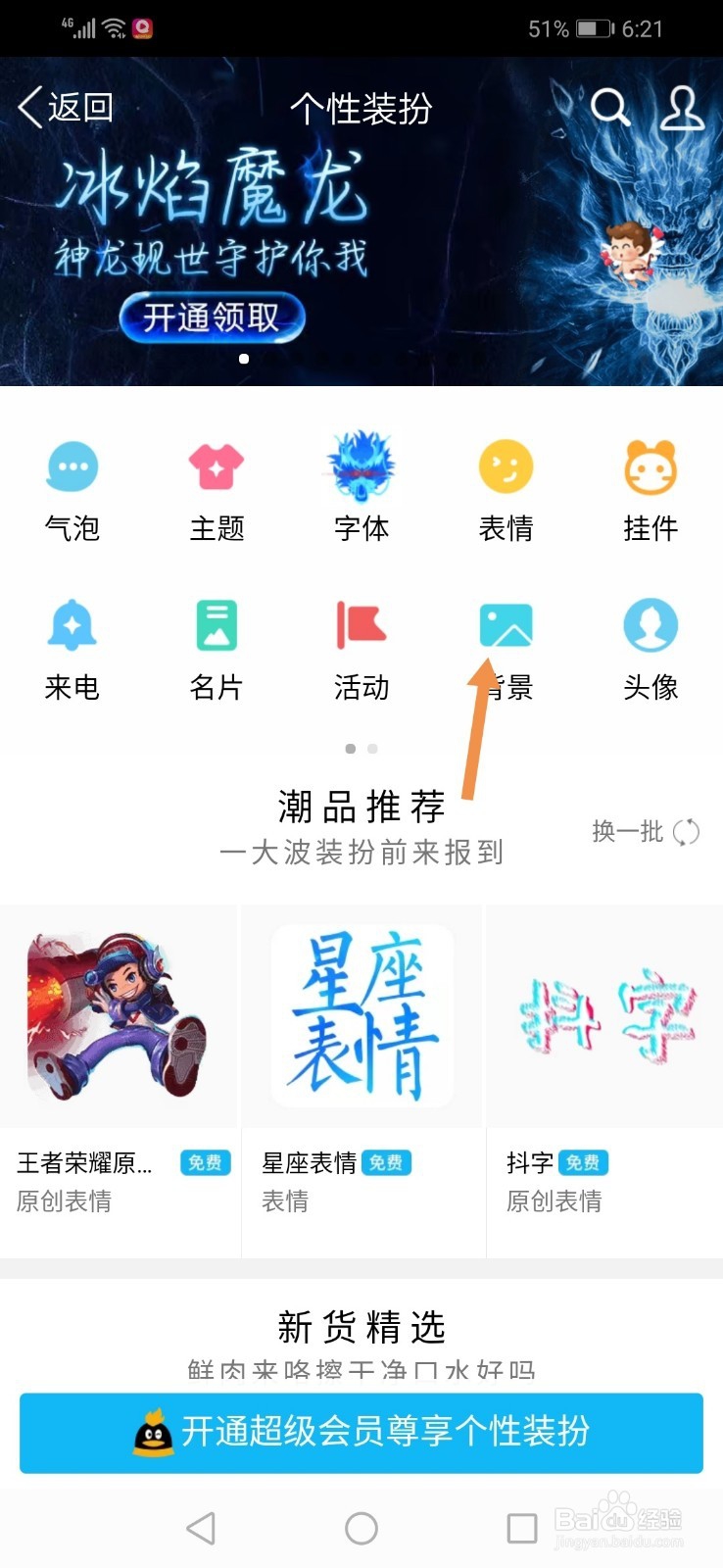Tap the 名片 (name card) icon
Viewport: 723px width, 1568px height.
click(216, 625)
